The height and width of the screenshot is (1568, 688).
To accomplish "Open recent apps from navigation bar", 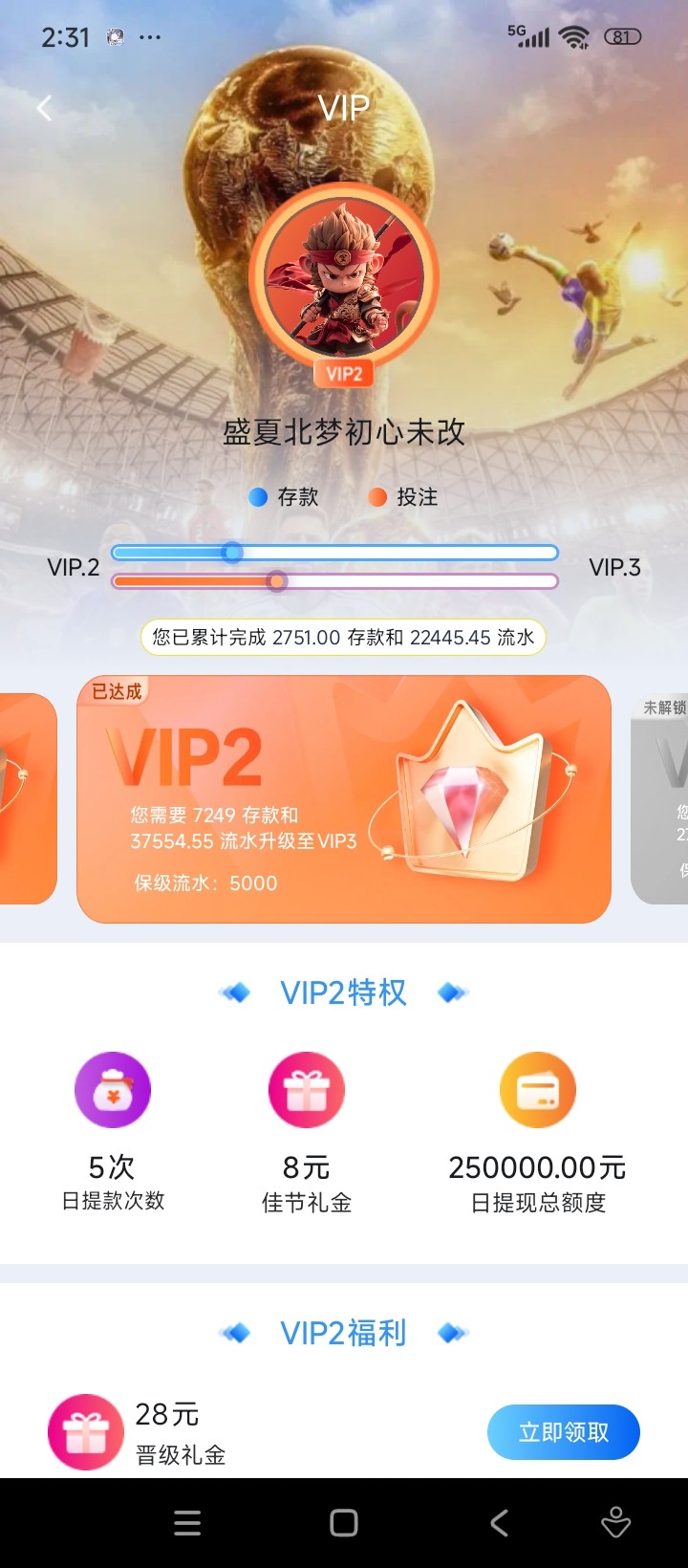I will pyautogui.click(x=187, y=1523).
